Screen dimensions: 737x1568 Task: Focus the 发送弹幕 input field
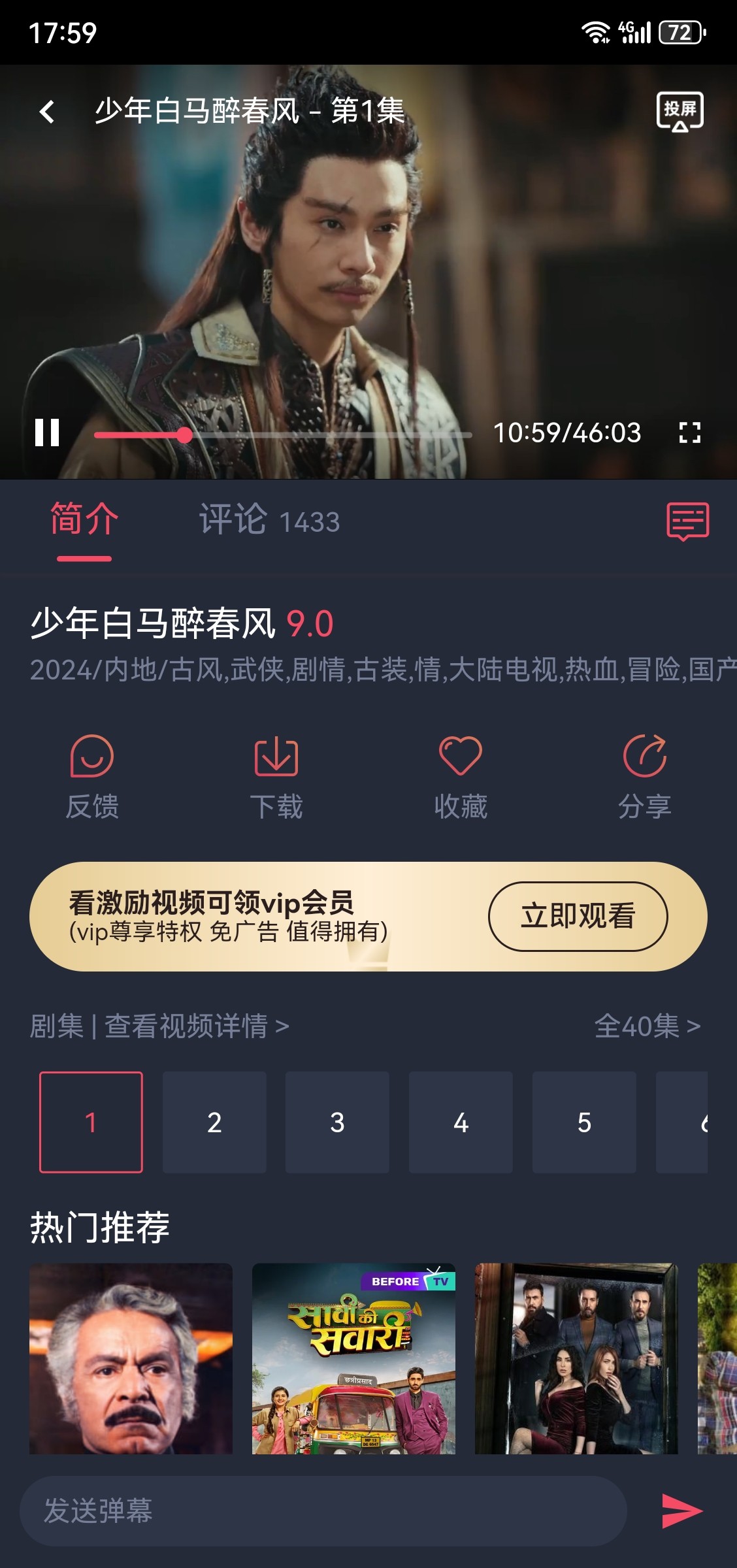[x=323, y=1511]
